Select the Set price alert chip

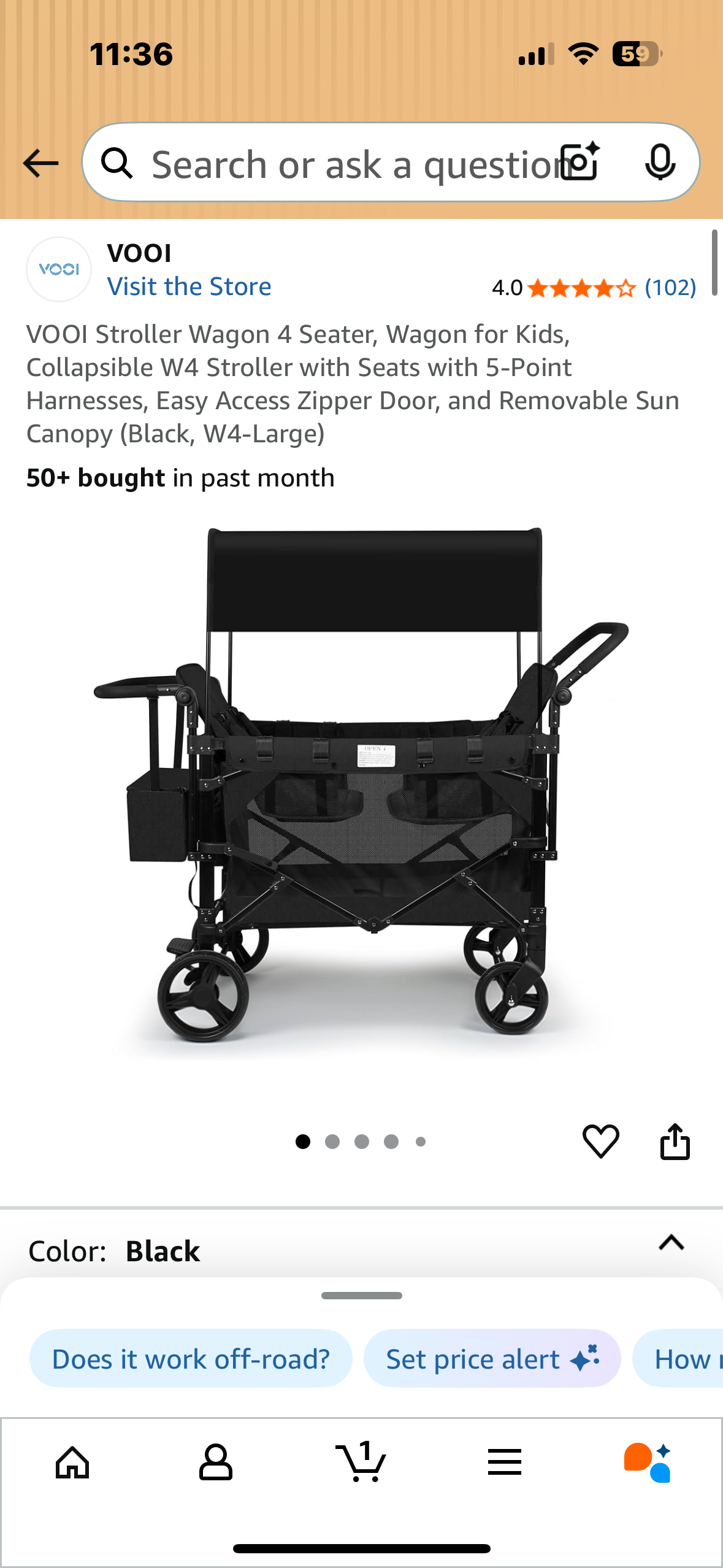(492, 1359)
